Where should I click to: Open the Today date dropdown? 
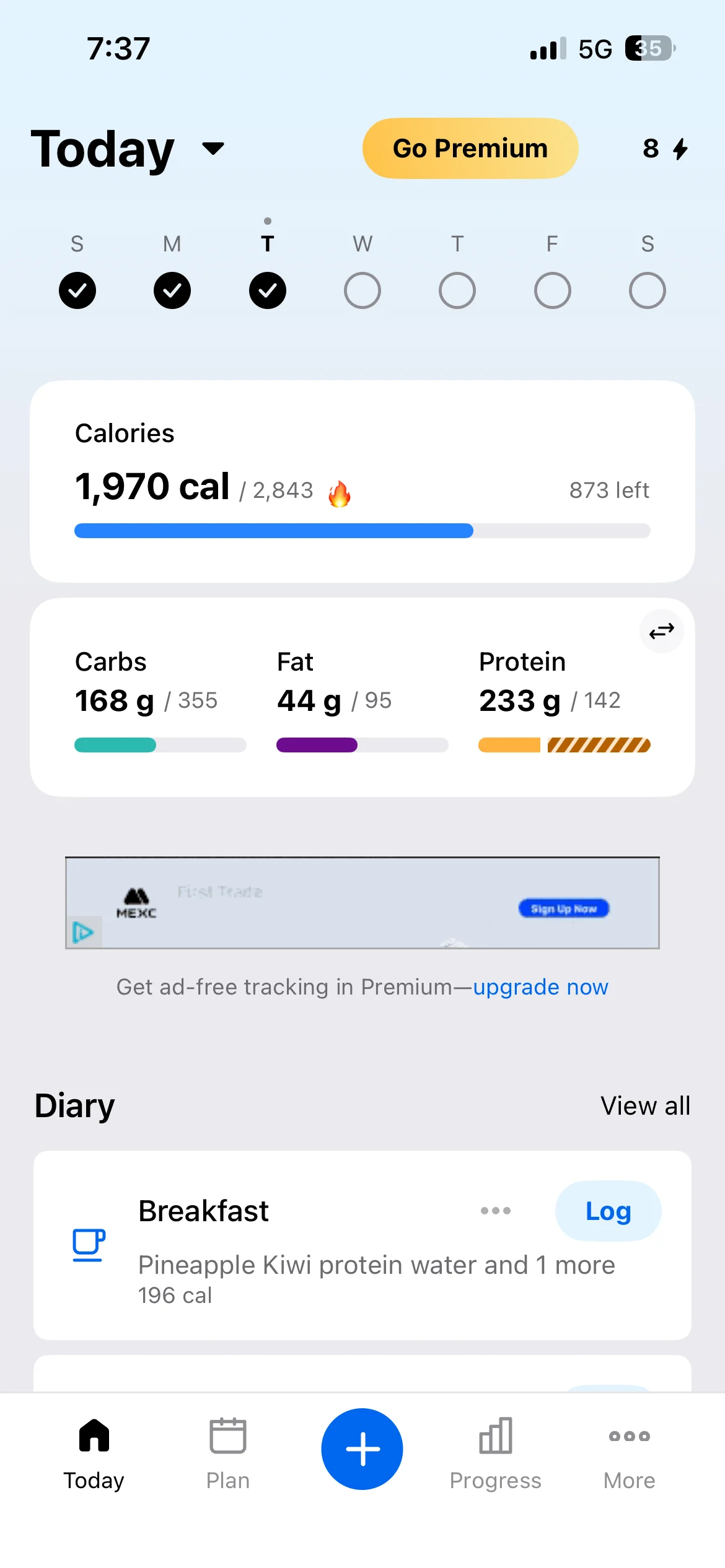(x=213, y=149)
